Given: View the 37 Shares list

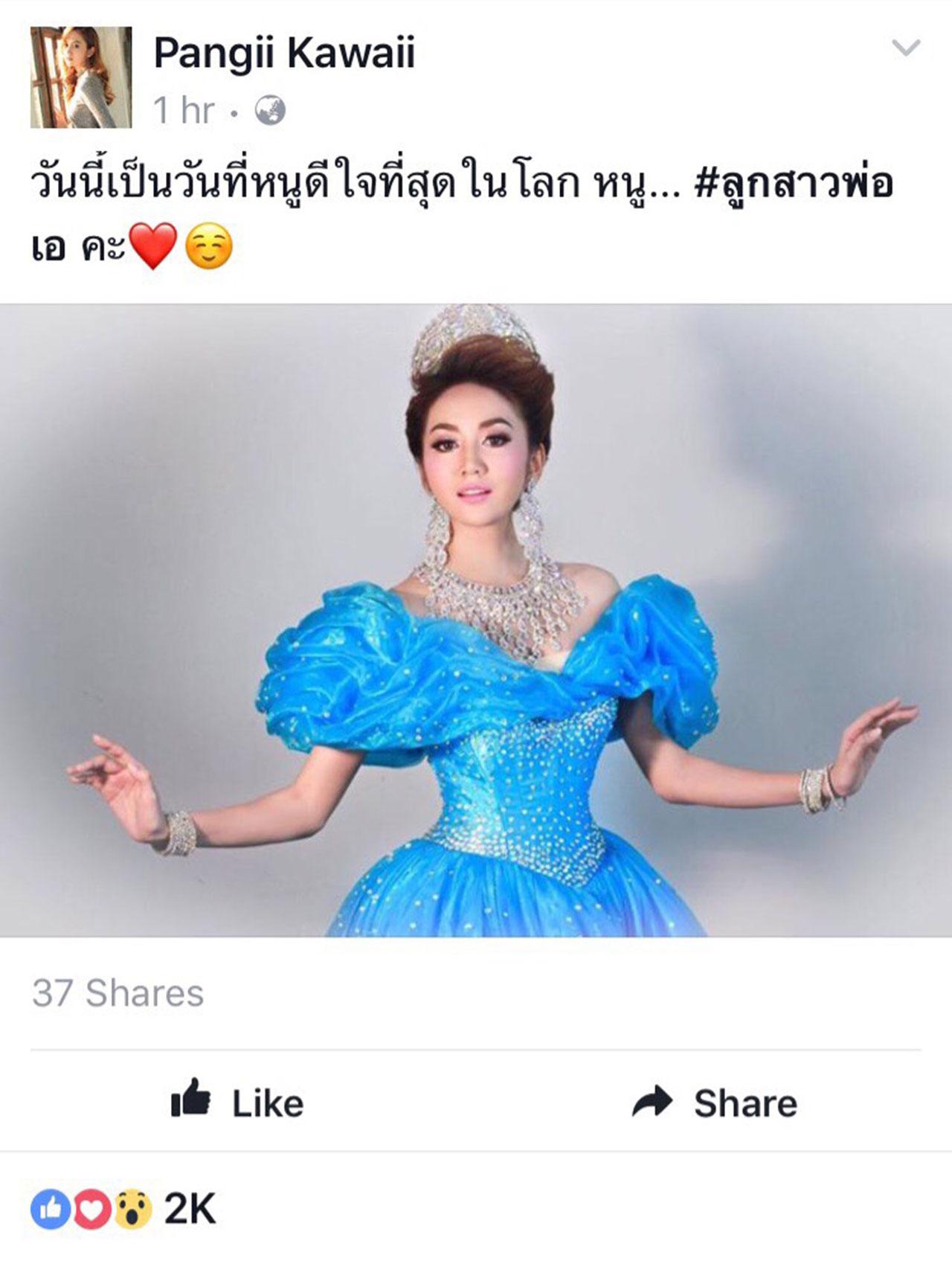Looking at the screenshot, I should (118, 993).
